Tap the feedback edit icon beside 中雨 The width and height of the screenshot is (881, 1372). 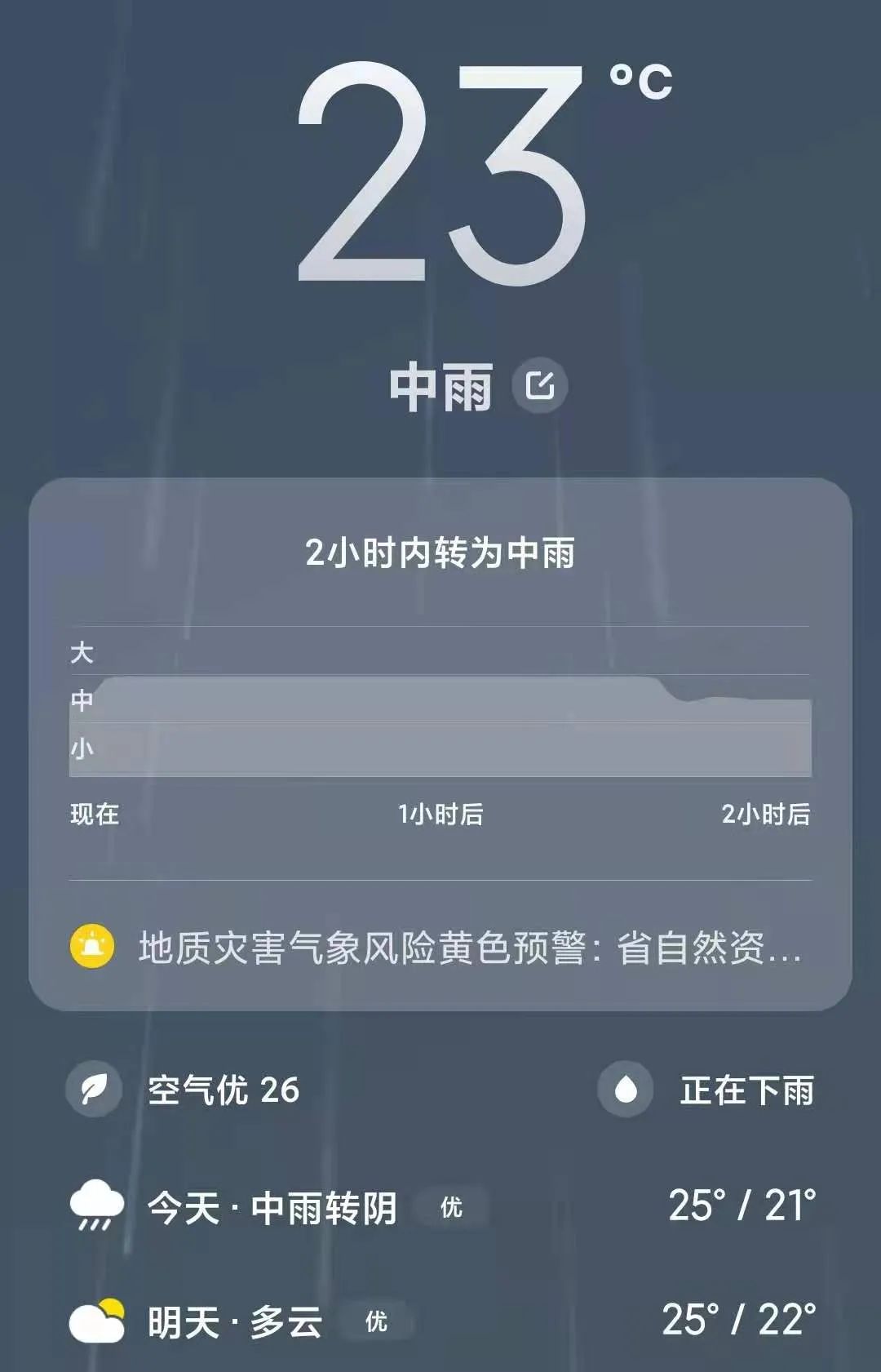(x=539, y=385)
